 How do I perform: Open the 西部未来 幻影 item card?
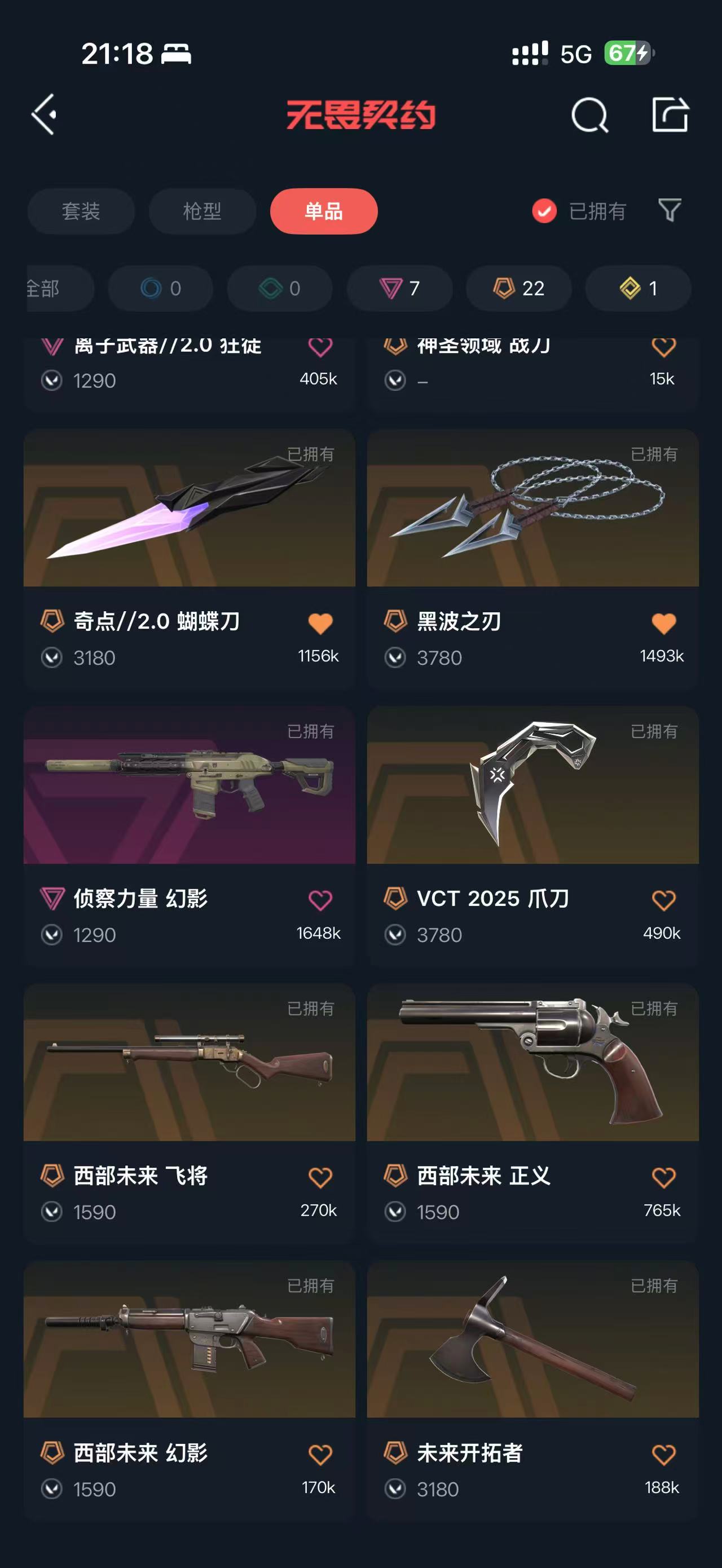[190, 1339]
